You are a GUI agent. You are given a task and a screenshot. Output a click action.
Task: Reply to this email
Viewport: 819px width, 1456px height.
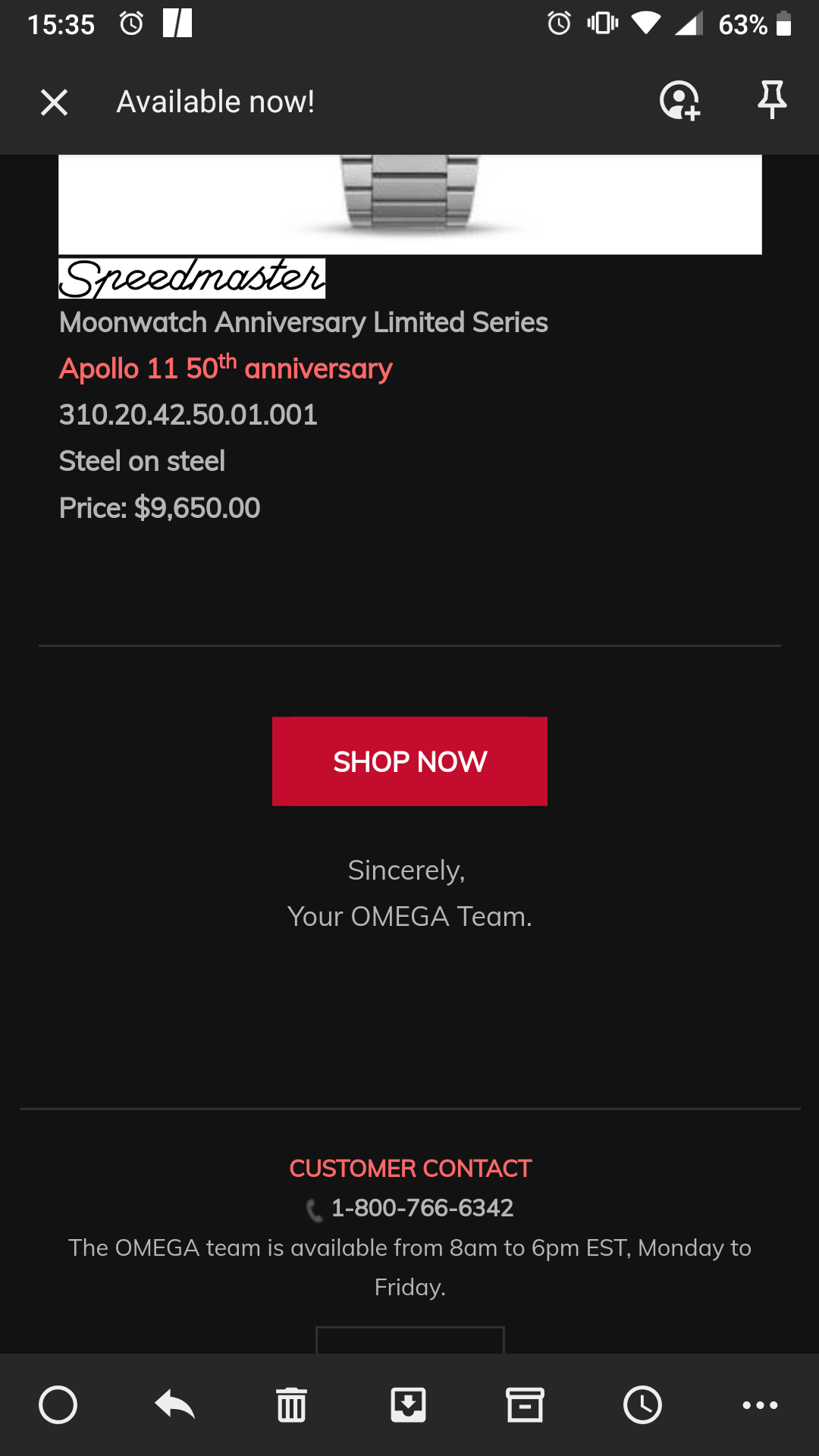[x=175, y=1405]
